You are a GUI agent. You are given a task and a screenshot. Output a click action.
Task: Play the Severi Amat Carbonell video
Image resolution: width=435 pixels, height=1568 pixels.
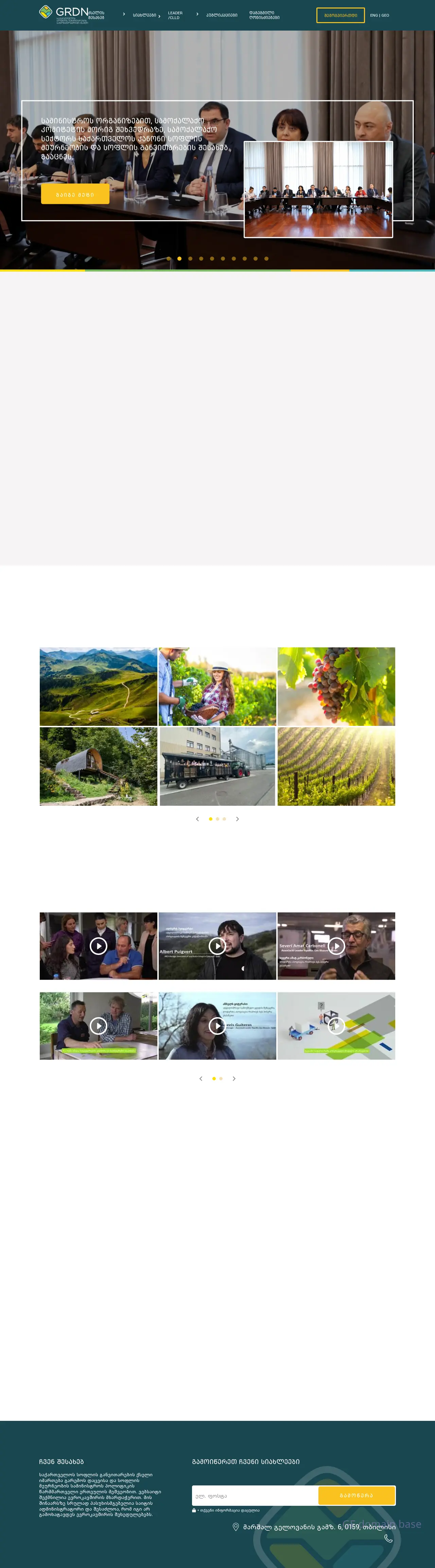(x=336, y=946)
